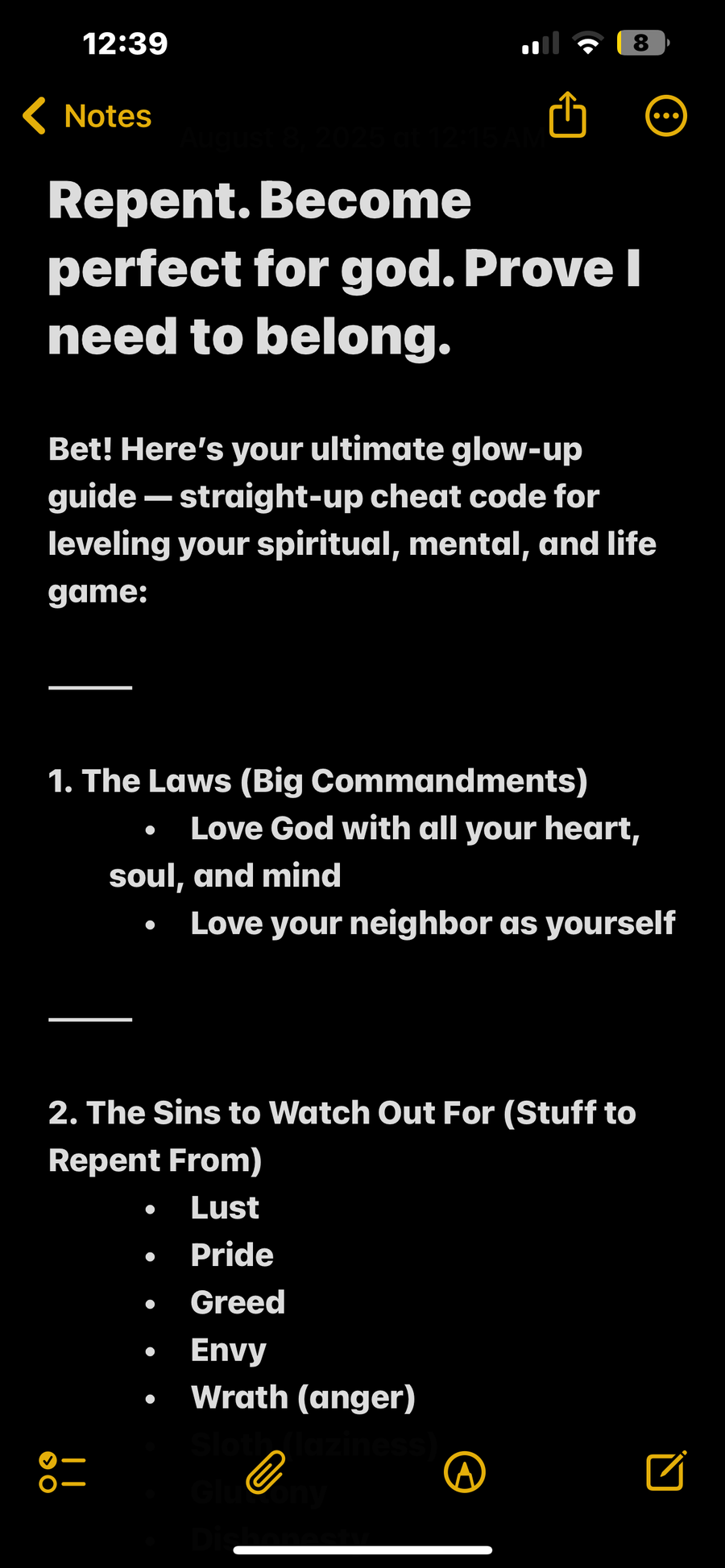Open the attachment paperclip menu
Screen dimensions: 725x1568
pos(265,1472)
